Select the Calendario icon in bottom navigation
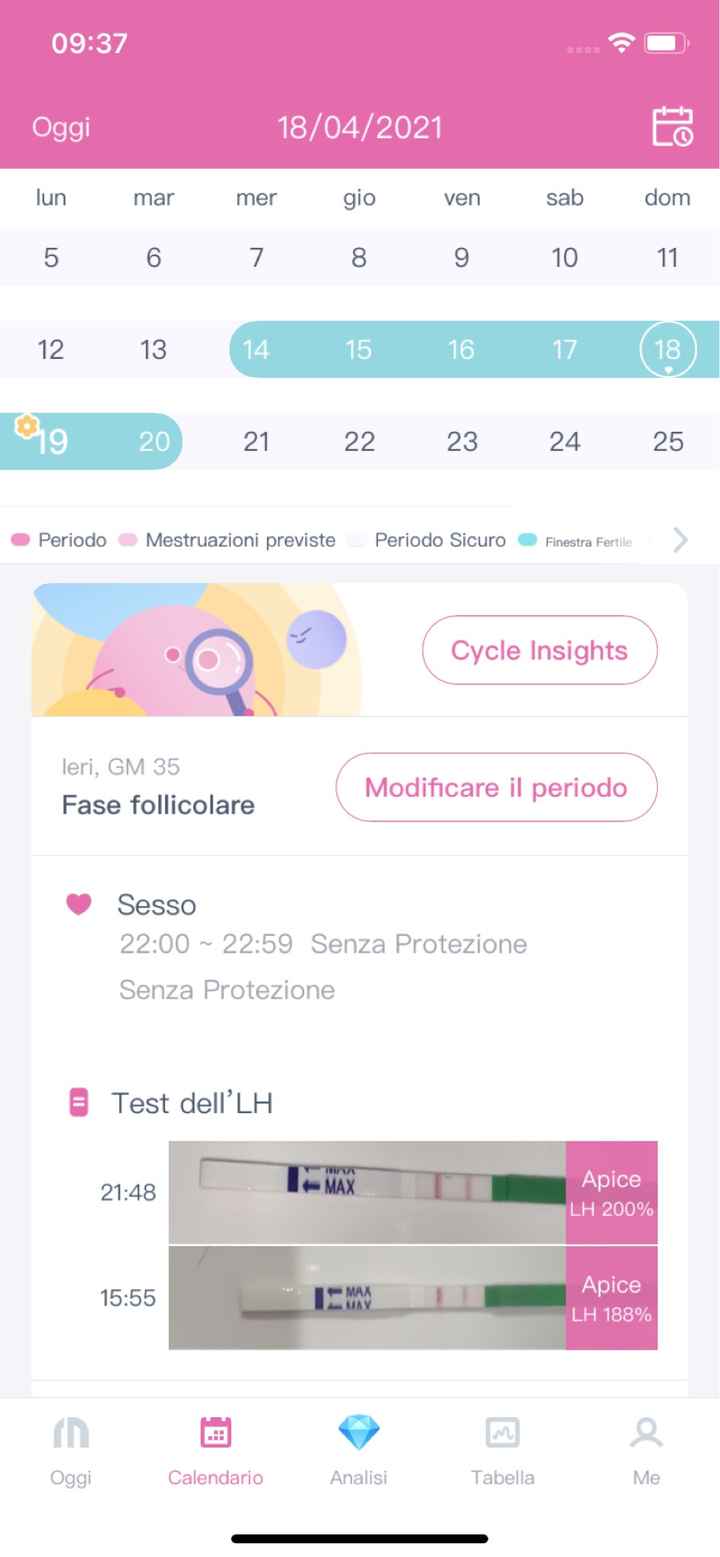The image size is (720, 1557). click(x=215, y=1432)
